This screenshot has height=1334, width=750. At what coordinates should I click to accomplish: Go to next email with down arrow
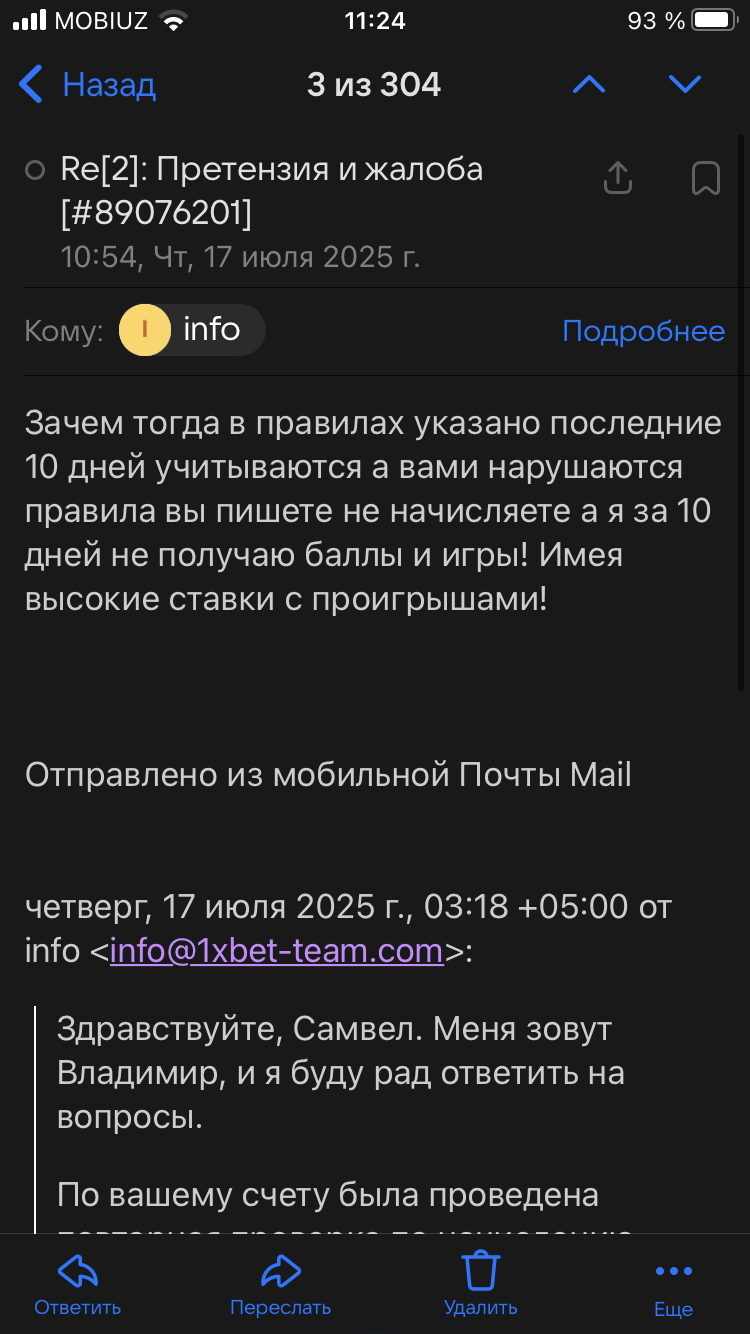coord(685,85)
